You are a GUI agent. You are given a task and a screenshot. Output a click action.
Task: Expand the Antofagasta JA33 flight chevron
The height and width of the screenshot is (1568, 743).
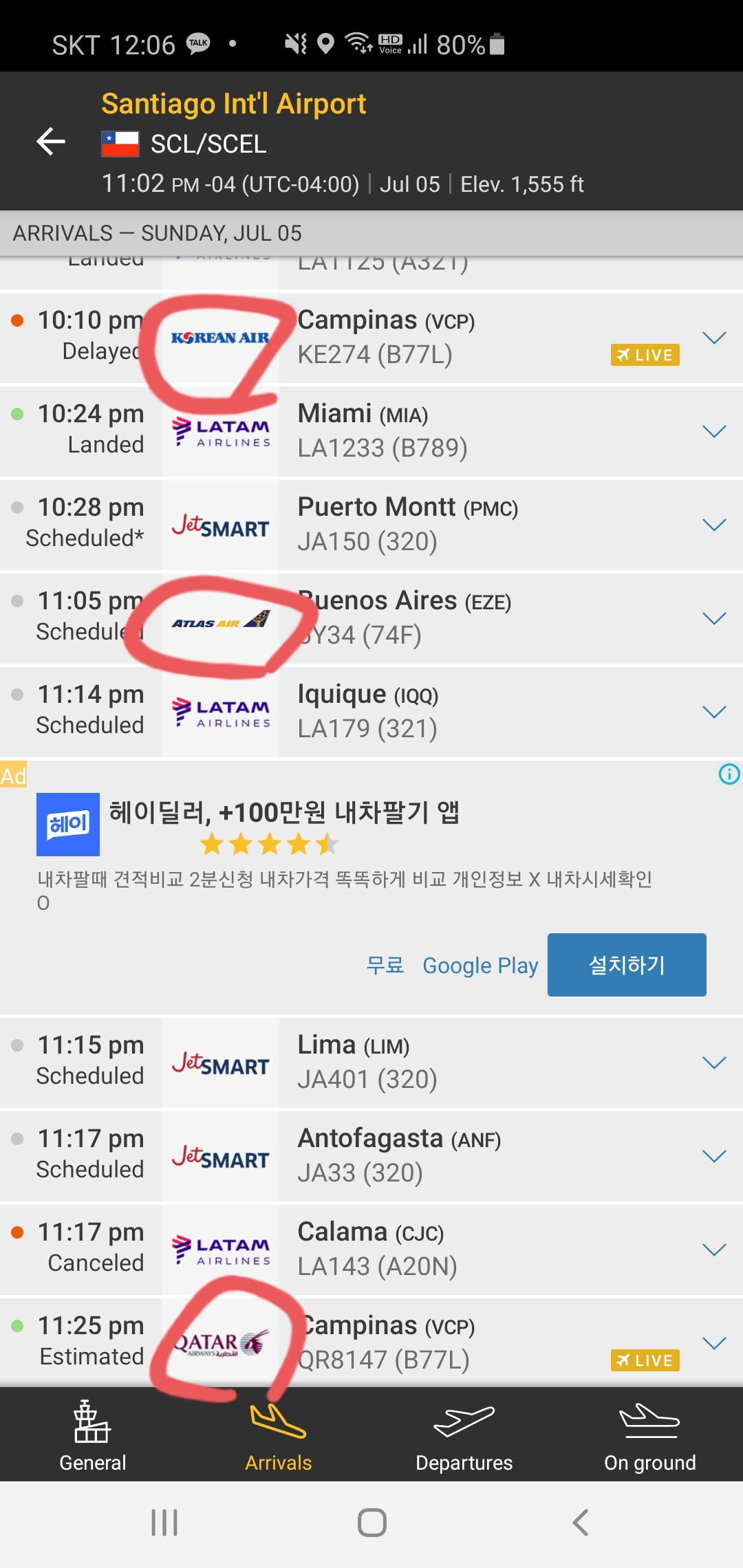coord(714,1157)
